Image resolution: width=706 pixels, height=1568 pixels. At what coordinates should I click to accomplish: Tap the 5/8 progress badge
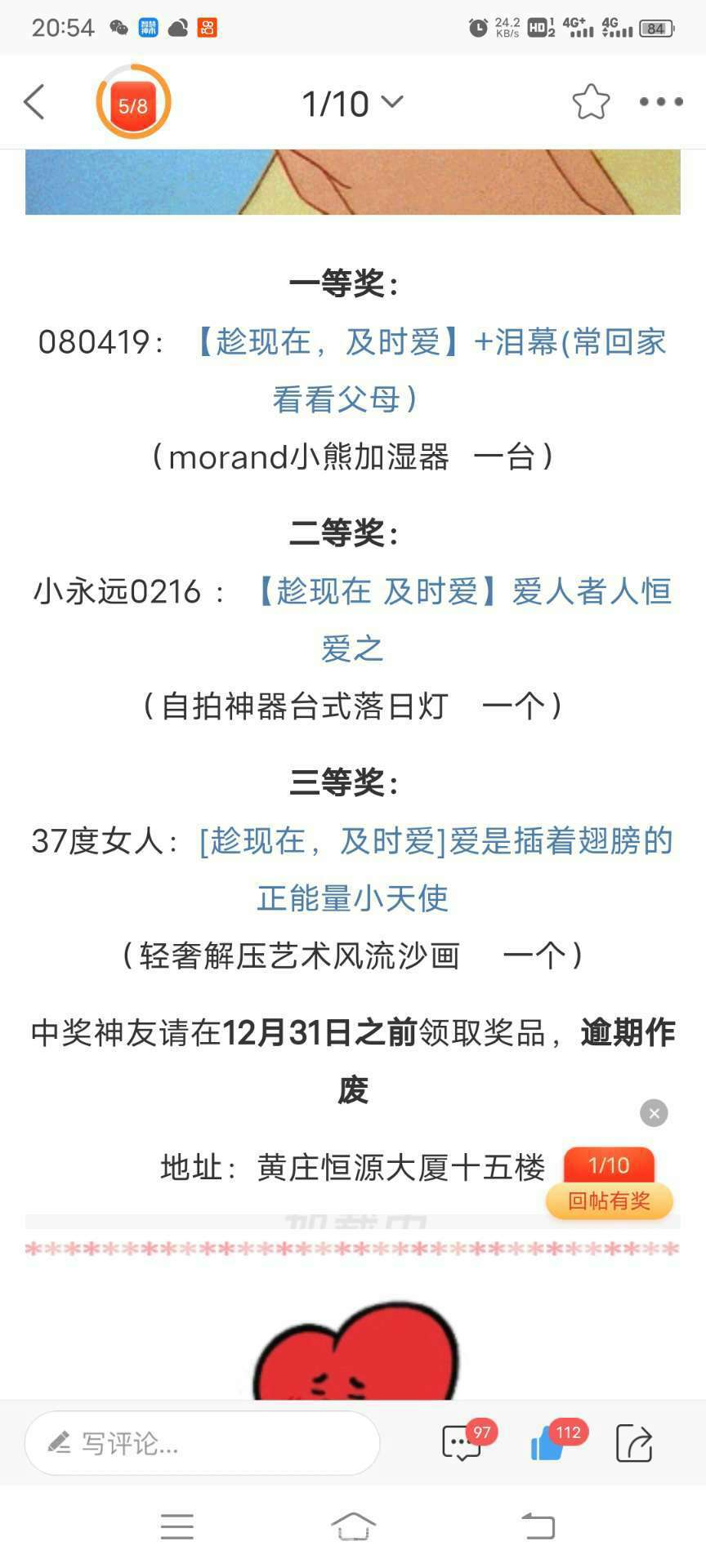point(133,102)
